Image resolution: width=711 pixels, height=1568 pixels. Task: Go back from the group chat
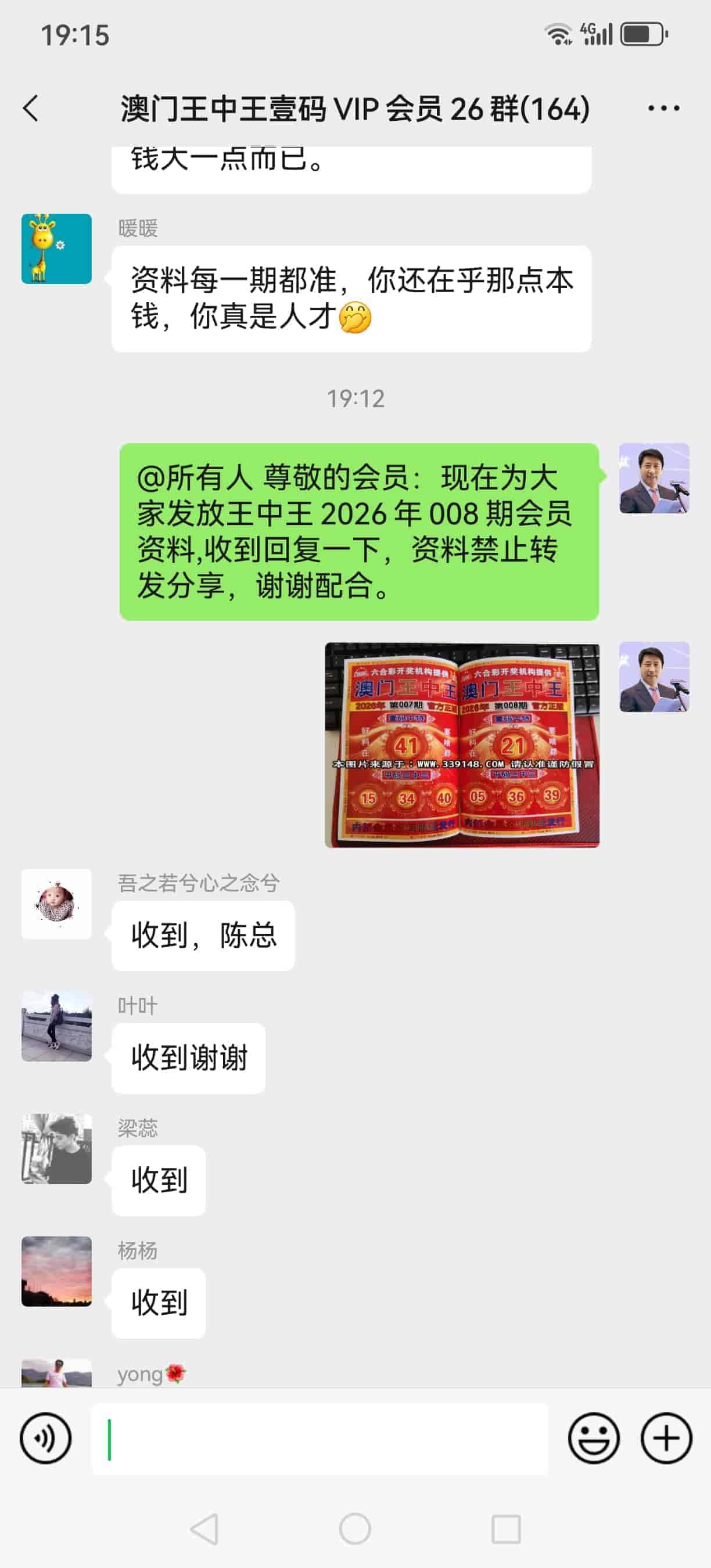tap(31, 109)
